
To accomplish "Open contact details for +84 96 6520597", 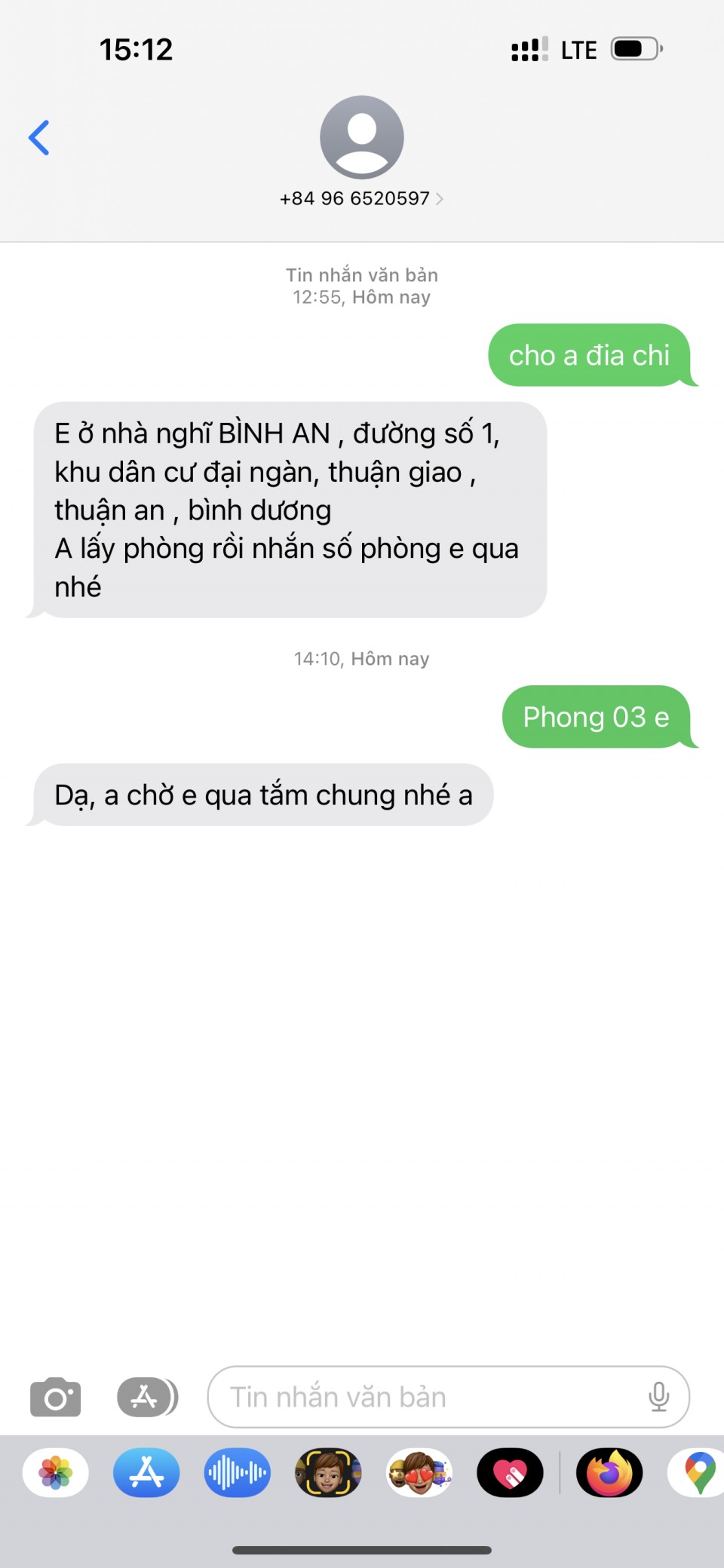I will (x=361, y=198).
